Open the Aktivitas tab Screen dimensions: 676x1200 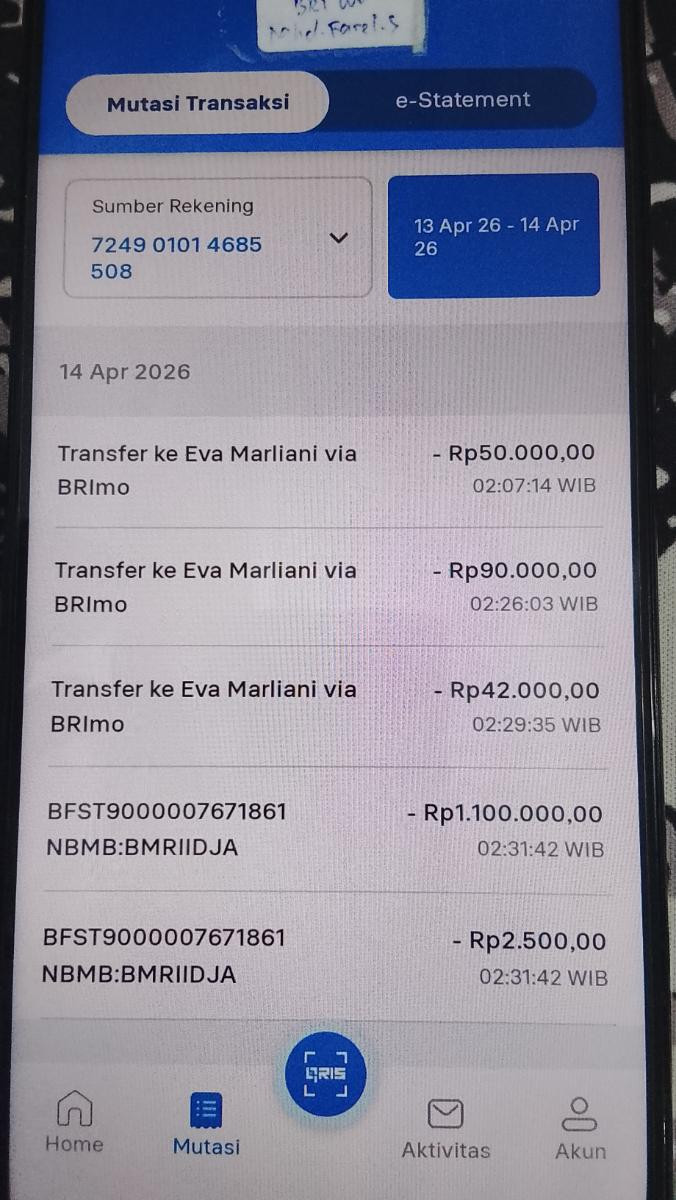click(x=446, y=1128)
